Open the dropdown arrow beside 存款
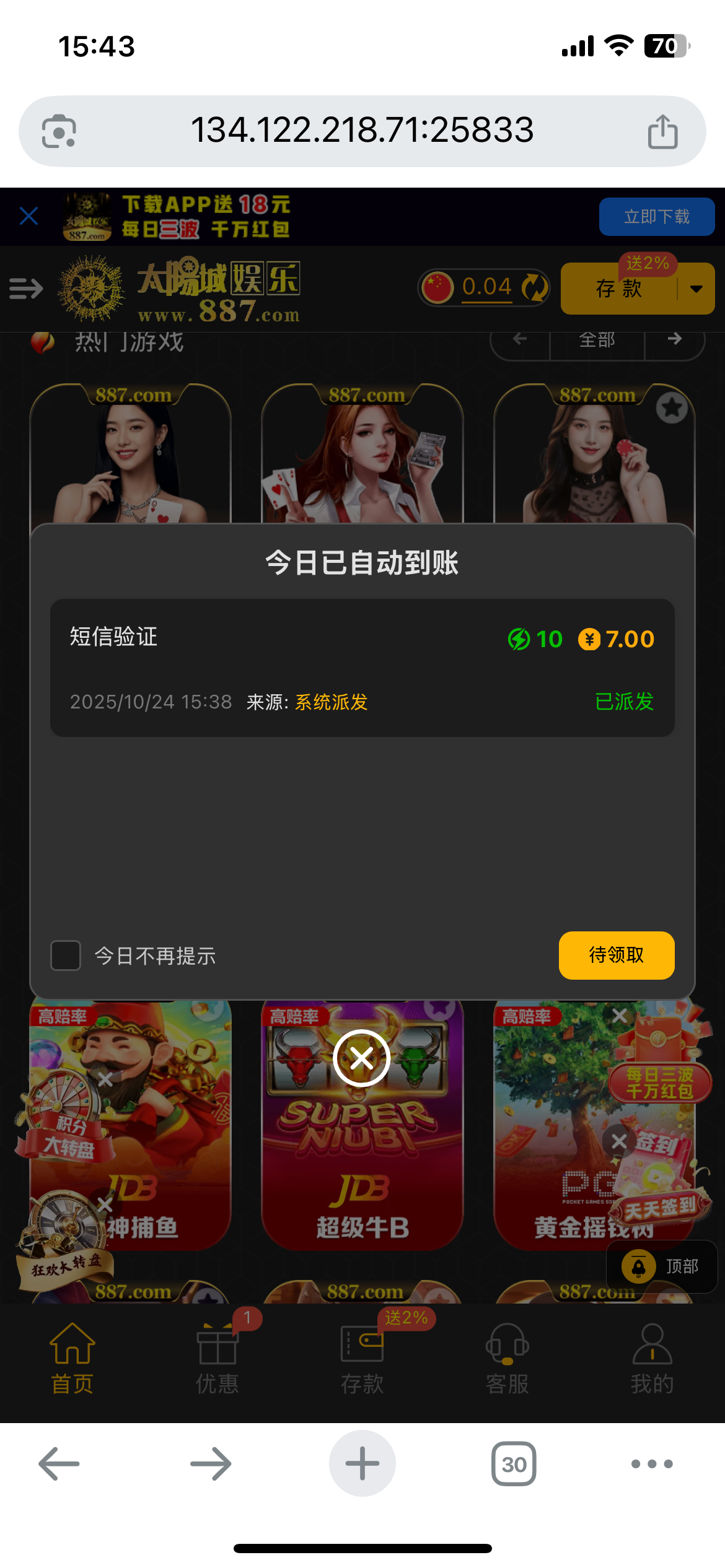This screenshot has height=1568, width=725. pos(695,288)
